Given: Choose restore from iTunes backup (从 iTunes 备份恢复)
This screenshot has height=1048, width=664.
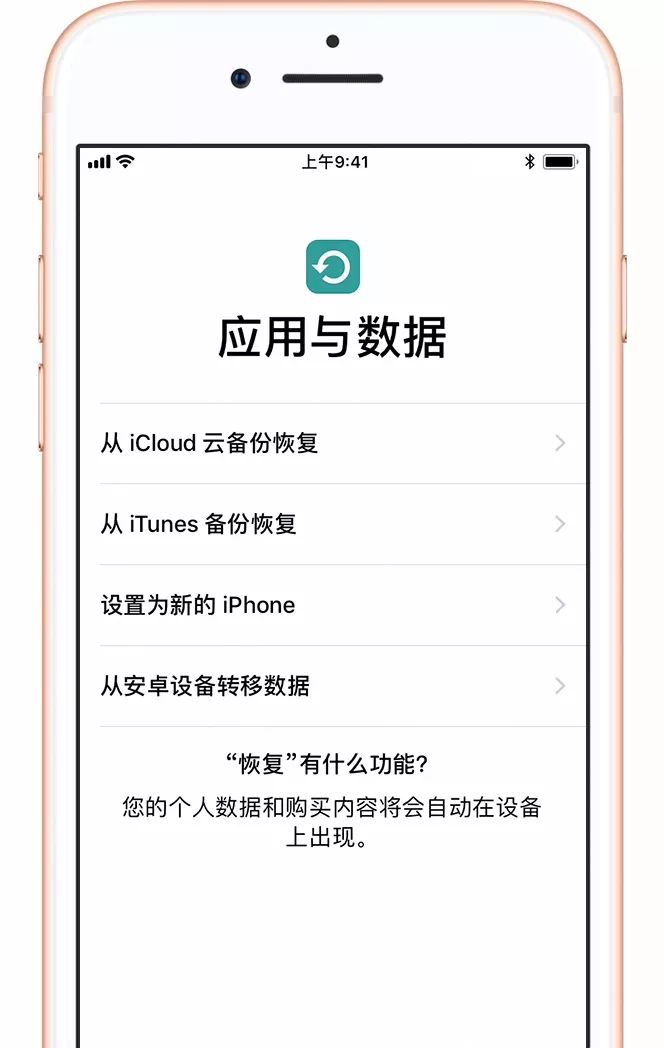Looking at the screenshot, I should click(332, 524).
